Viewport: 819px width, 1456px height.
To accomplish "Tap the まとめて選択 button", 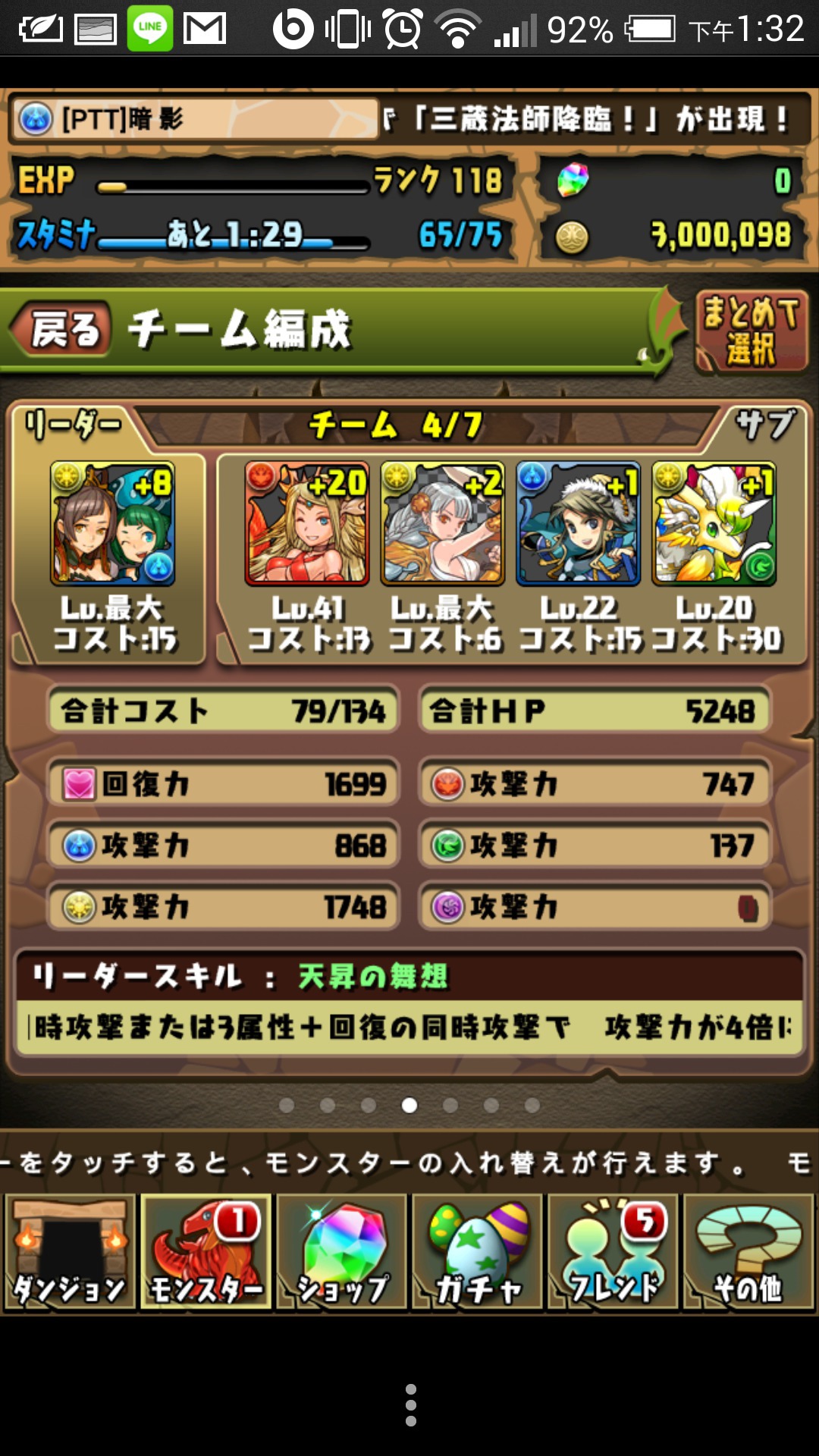I will tap(752, 331).
